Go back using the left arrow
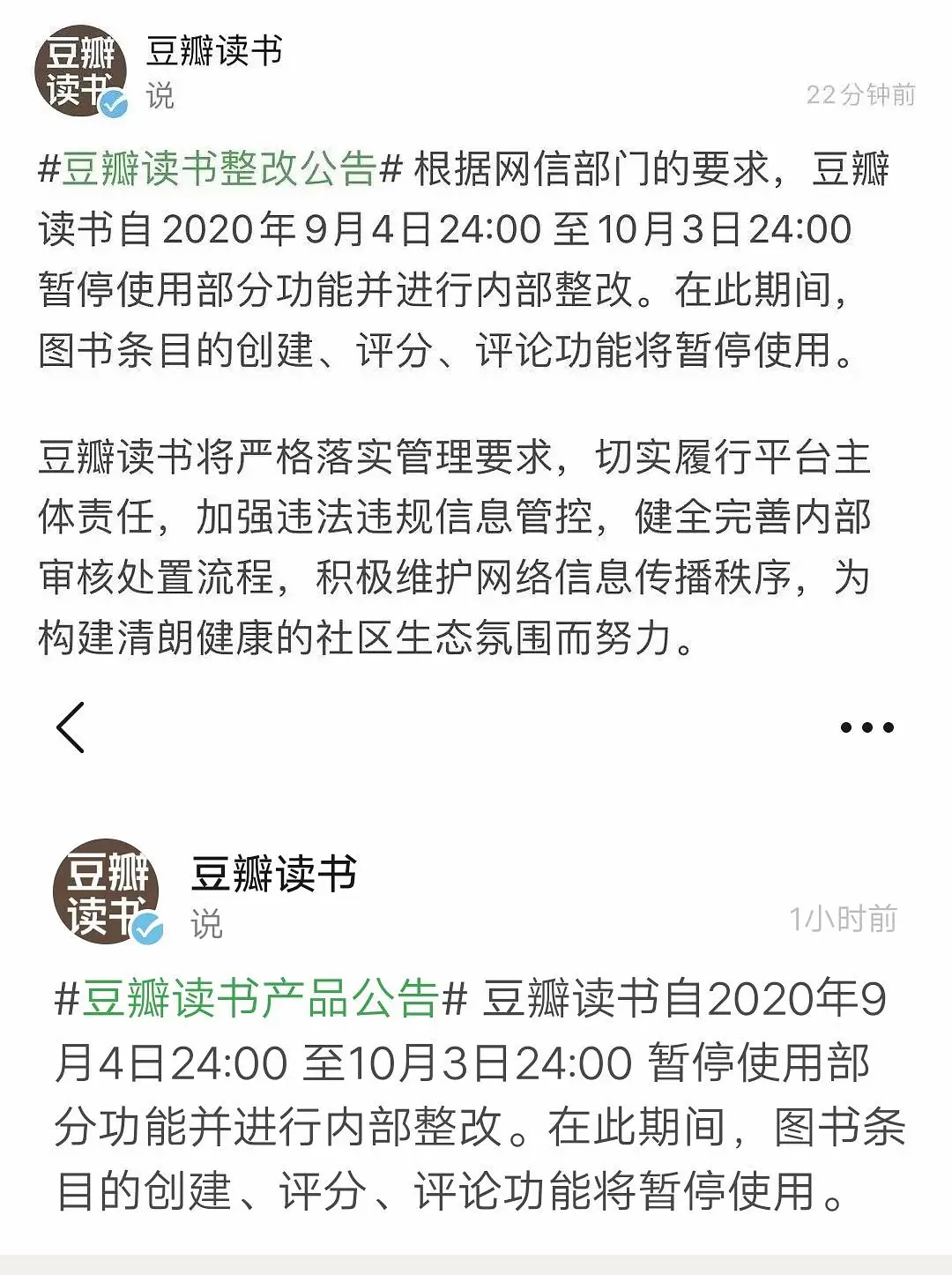This screenshot has width=952, height=1275. [71, 728]
